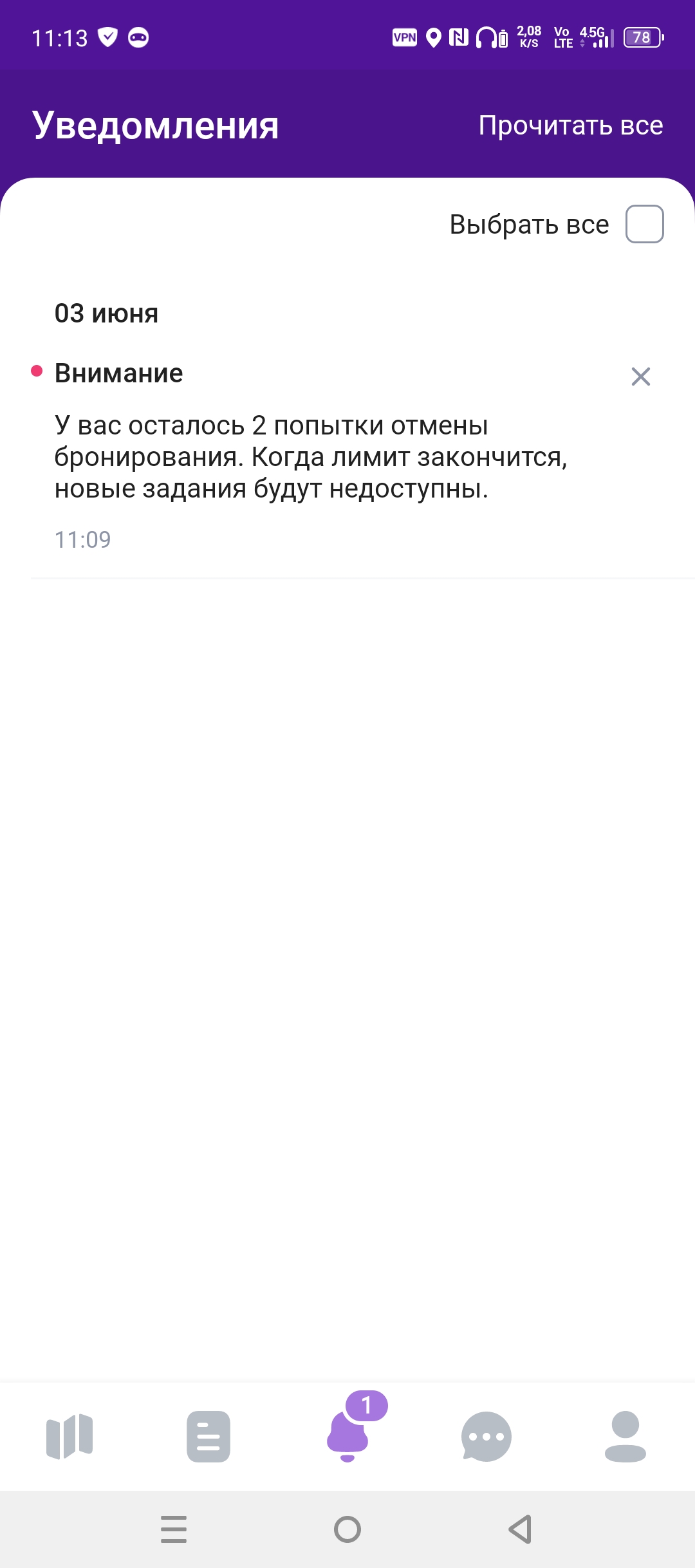This screenshot has height=1568, width=695.
Task: Tap the system back button
Action: (520, 1529)
